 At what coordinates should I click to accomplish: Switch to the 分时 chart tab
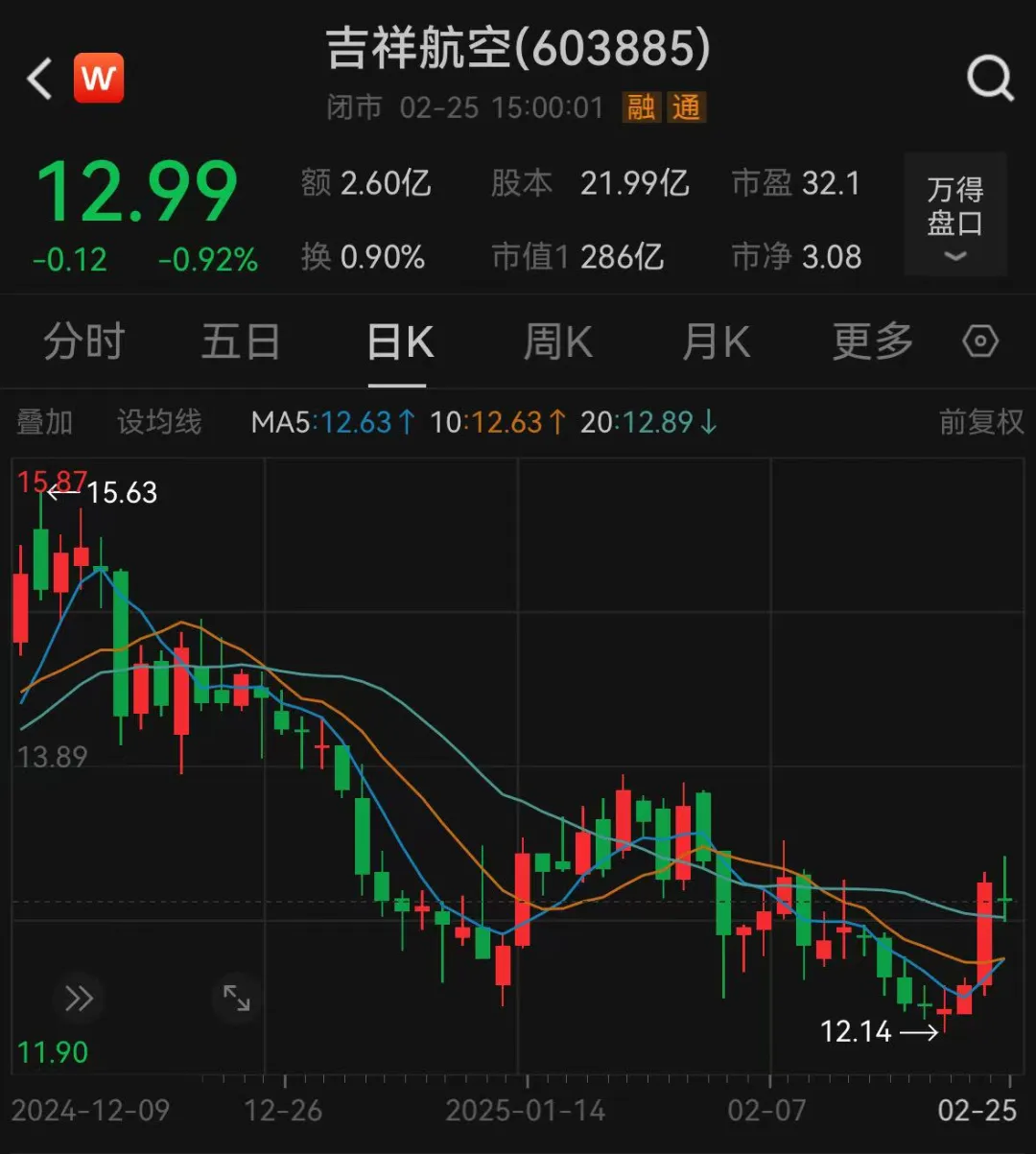pos(84,341)
